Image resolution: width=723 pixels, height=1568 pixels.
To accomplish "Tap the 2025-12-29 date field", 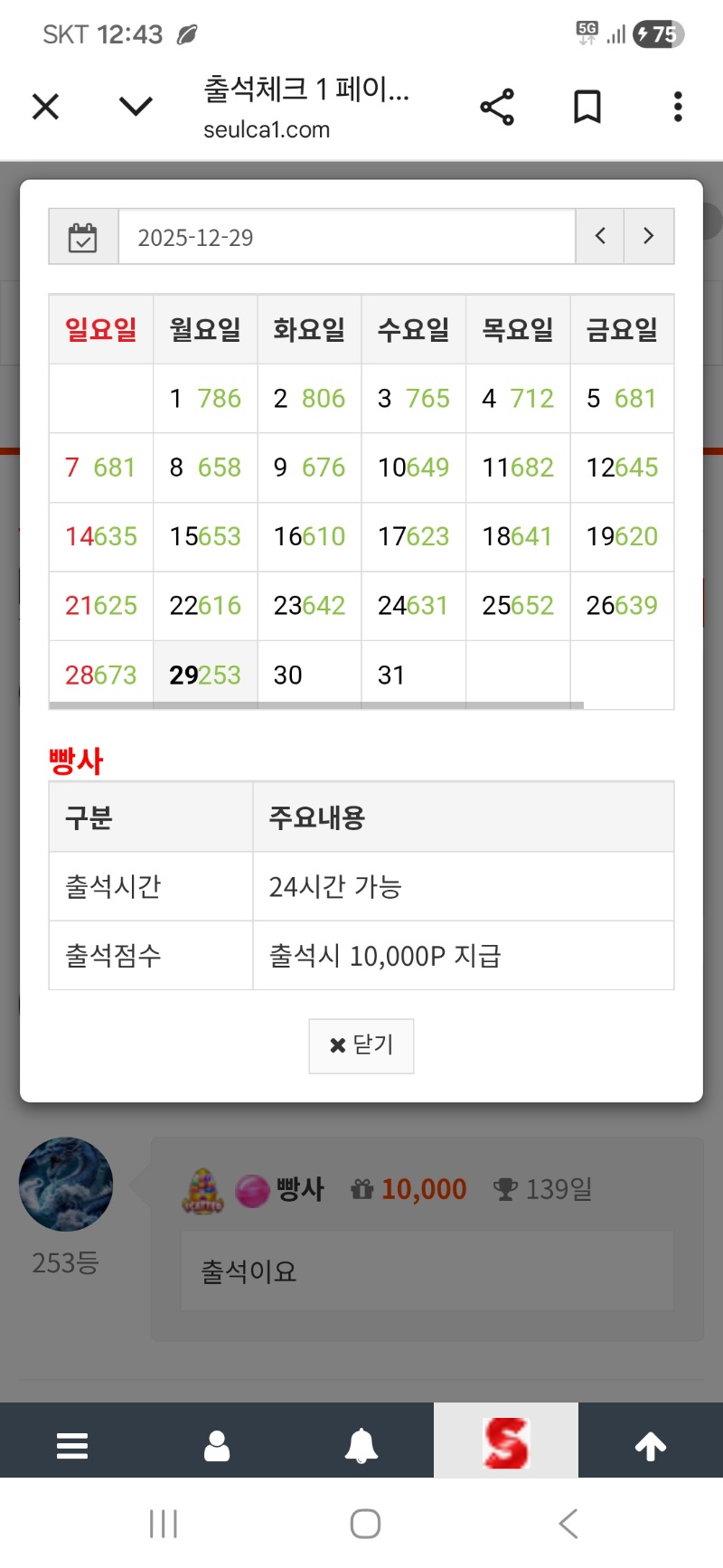I will point(346,237).
